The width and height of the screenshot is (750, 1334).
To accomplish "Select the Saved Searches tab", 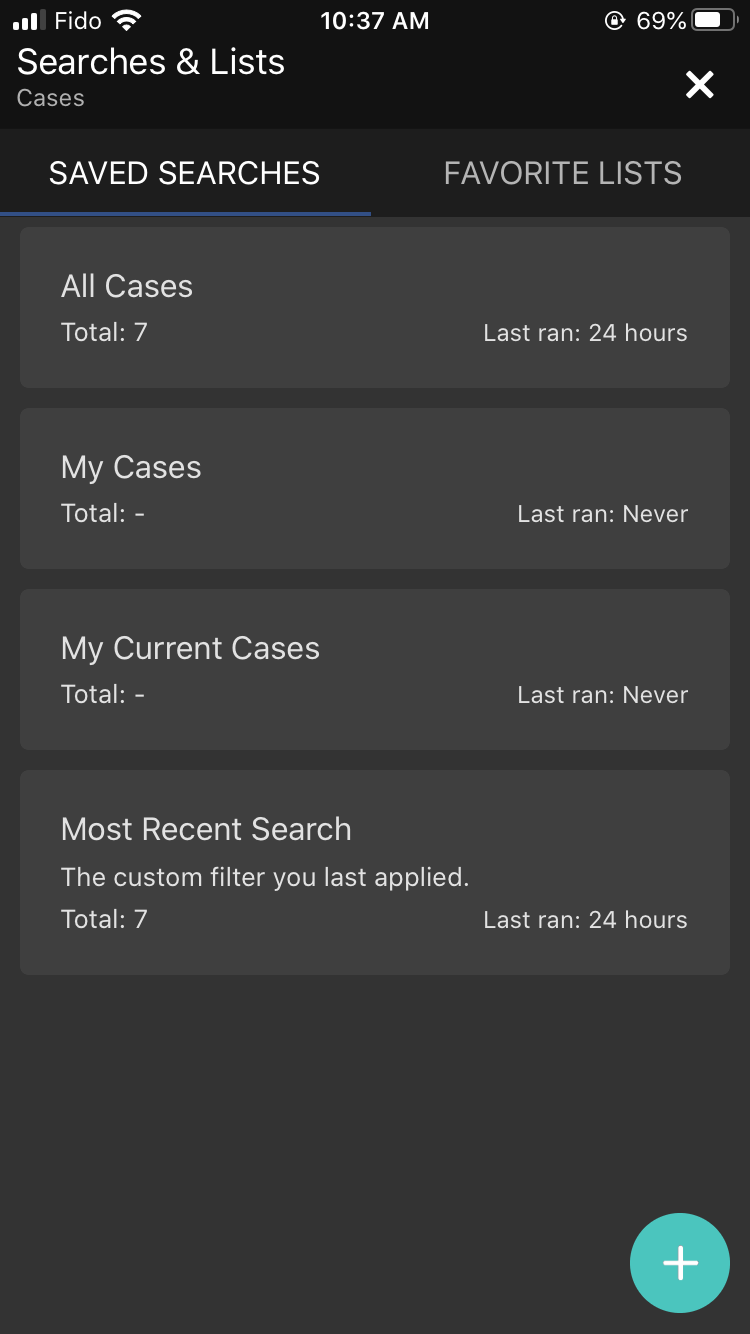I will click(185, 173).
